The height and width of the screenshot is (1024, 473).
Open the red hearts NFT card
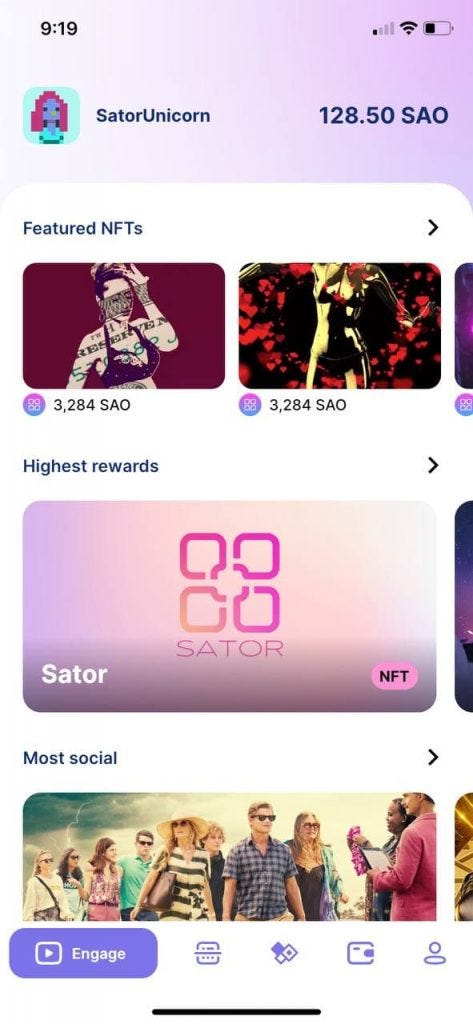tap(340, 325)
